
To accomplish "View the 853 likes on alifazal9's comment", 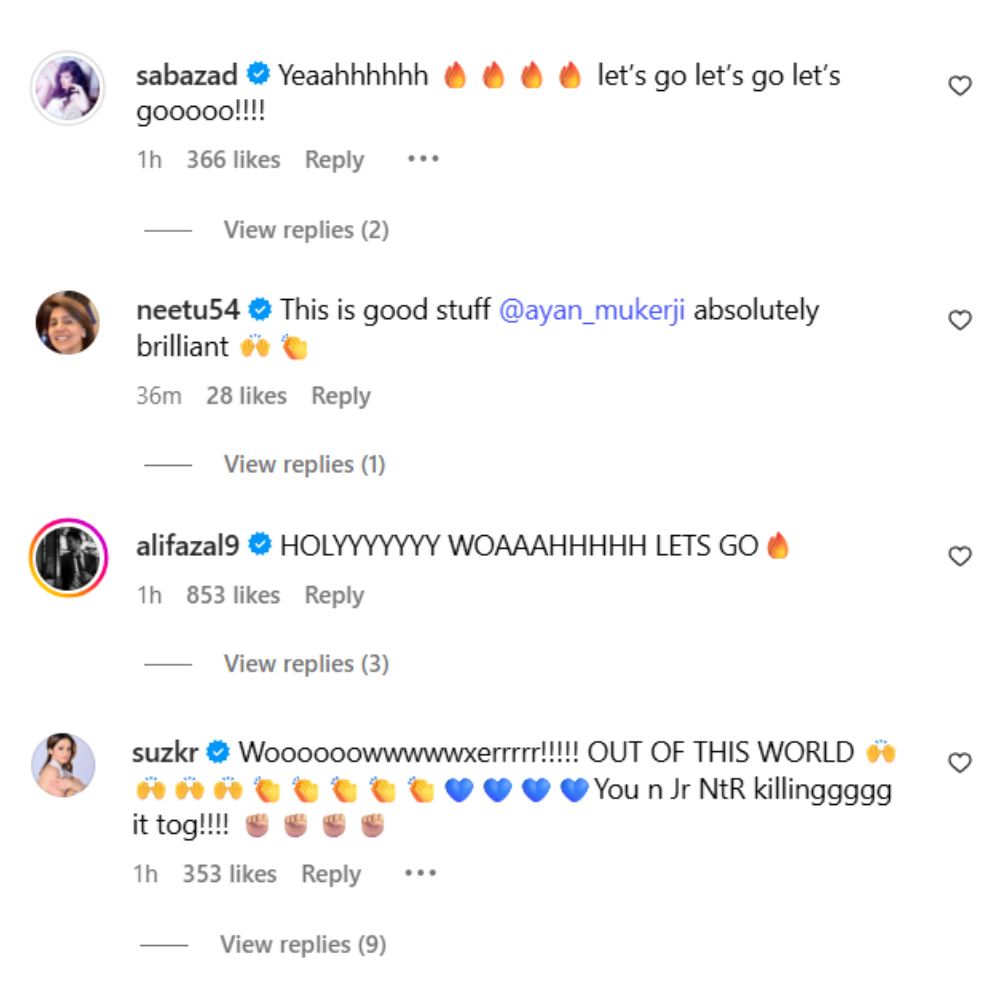I will (233, 595).
